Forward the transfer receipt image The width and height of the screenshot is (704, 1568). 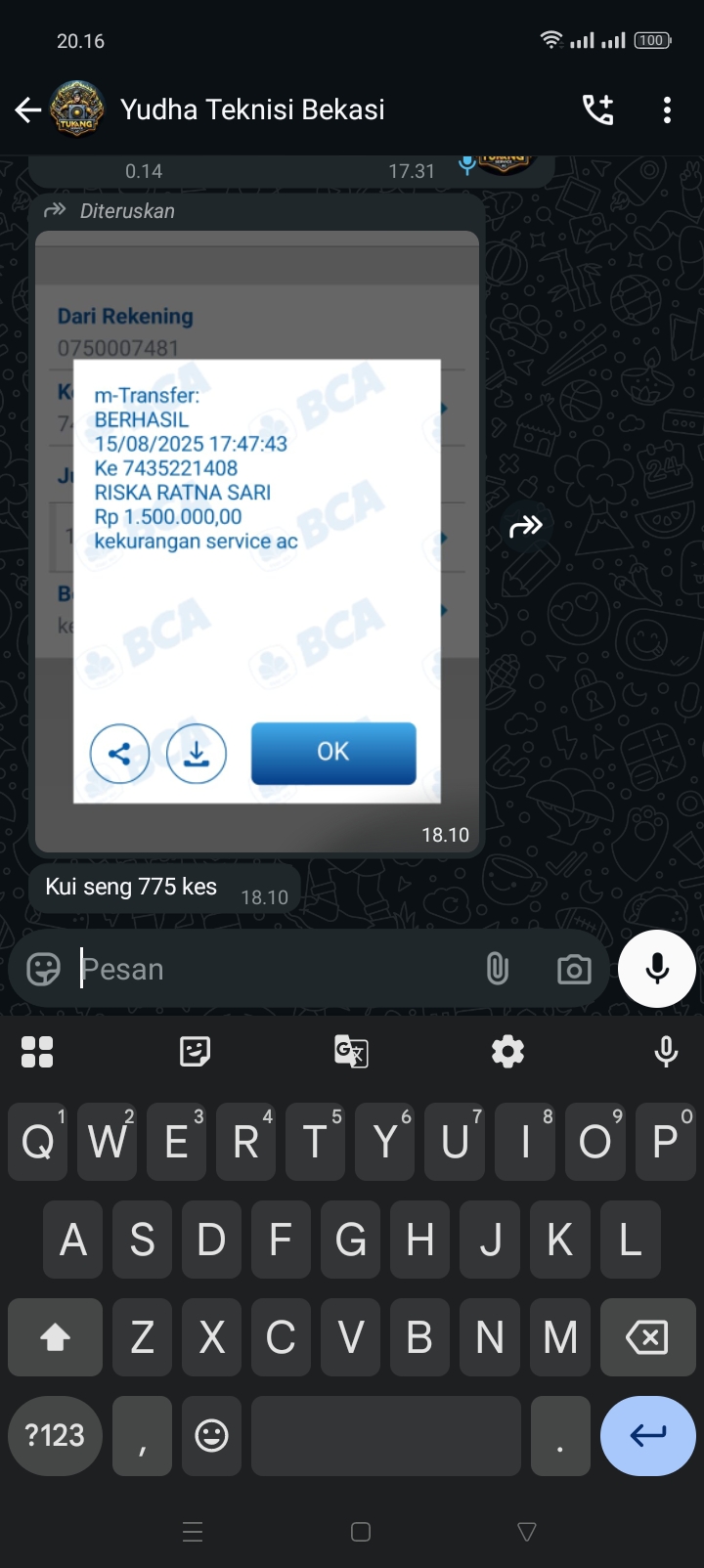(x=526, y=527)
